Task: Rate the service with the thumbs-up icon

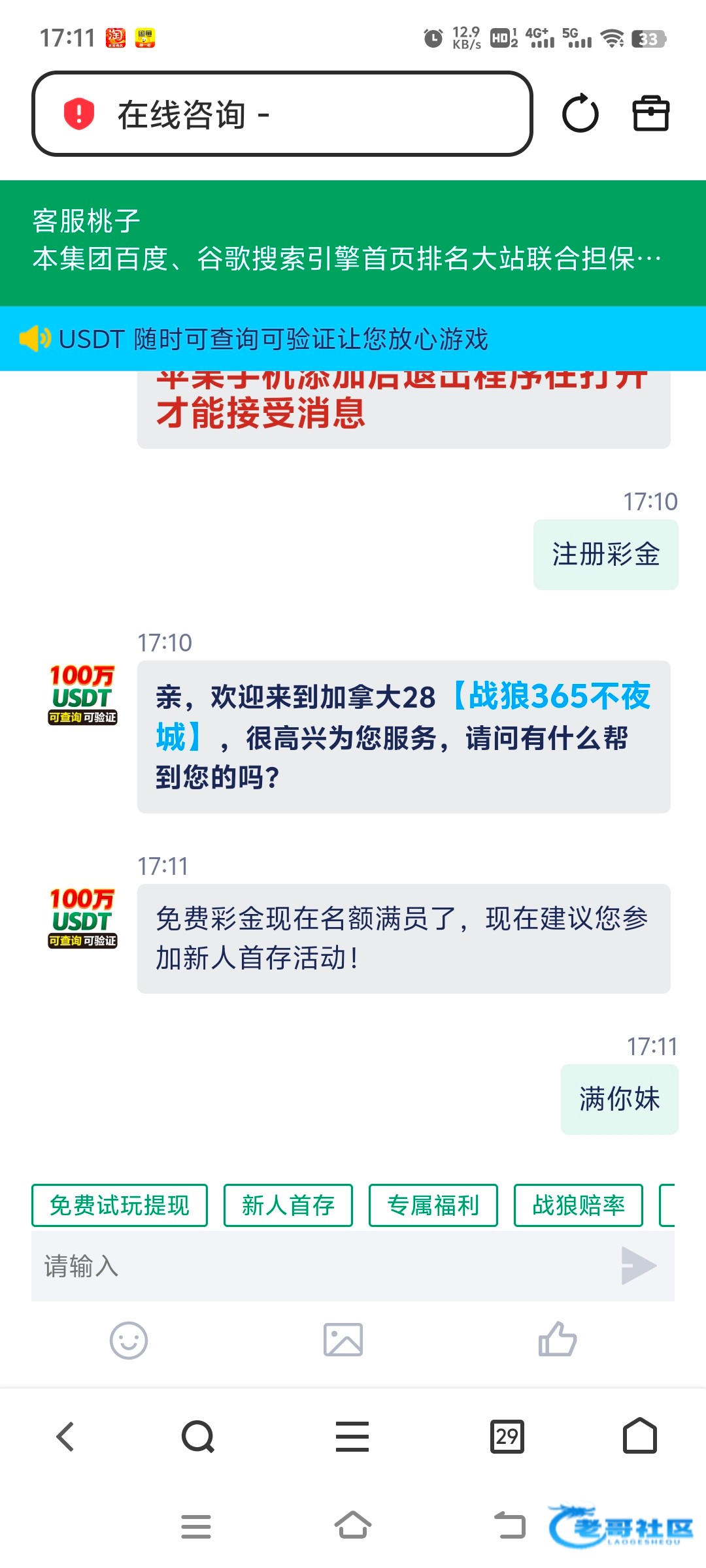Action: [x=558, y=1339]
